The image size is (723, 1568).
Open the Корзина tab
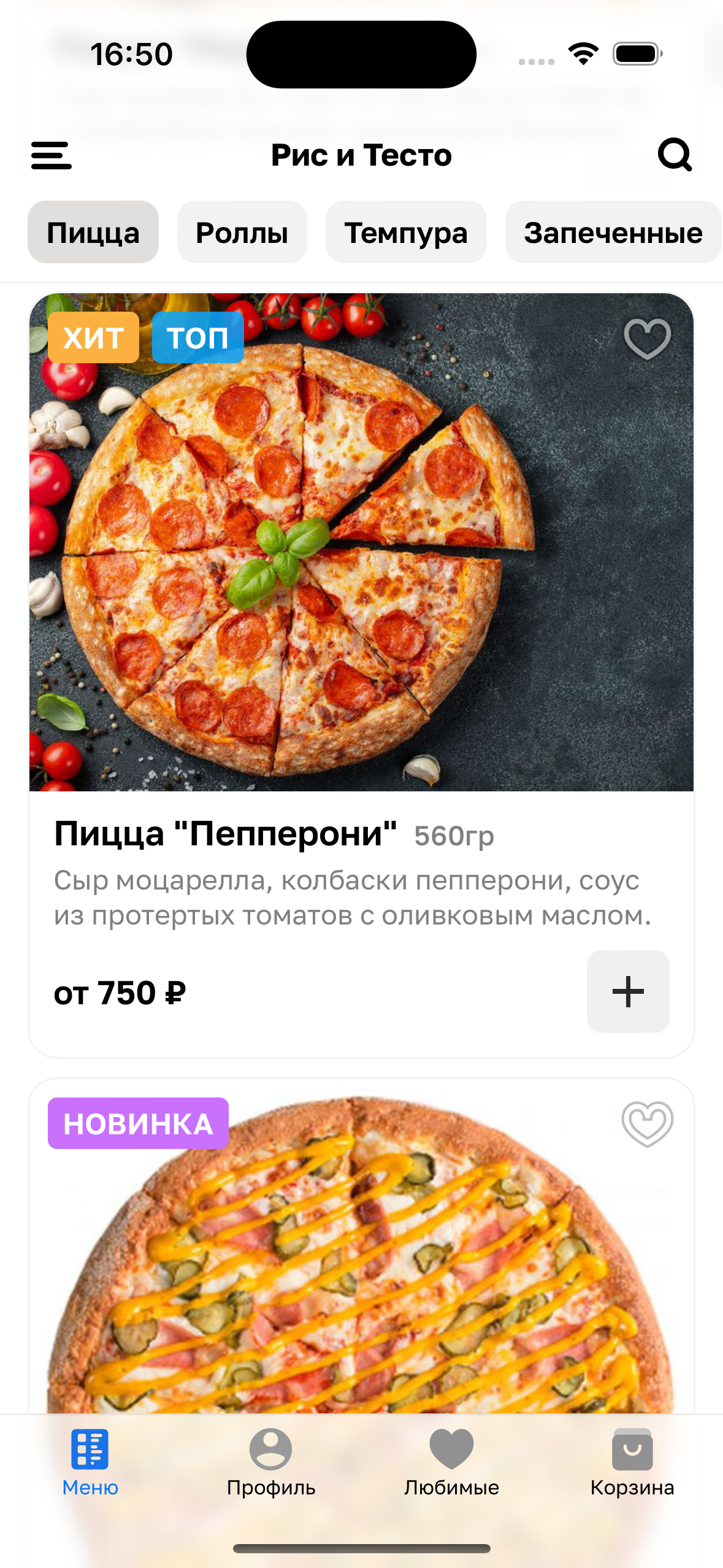point(632,1462)
